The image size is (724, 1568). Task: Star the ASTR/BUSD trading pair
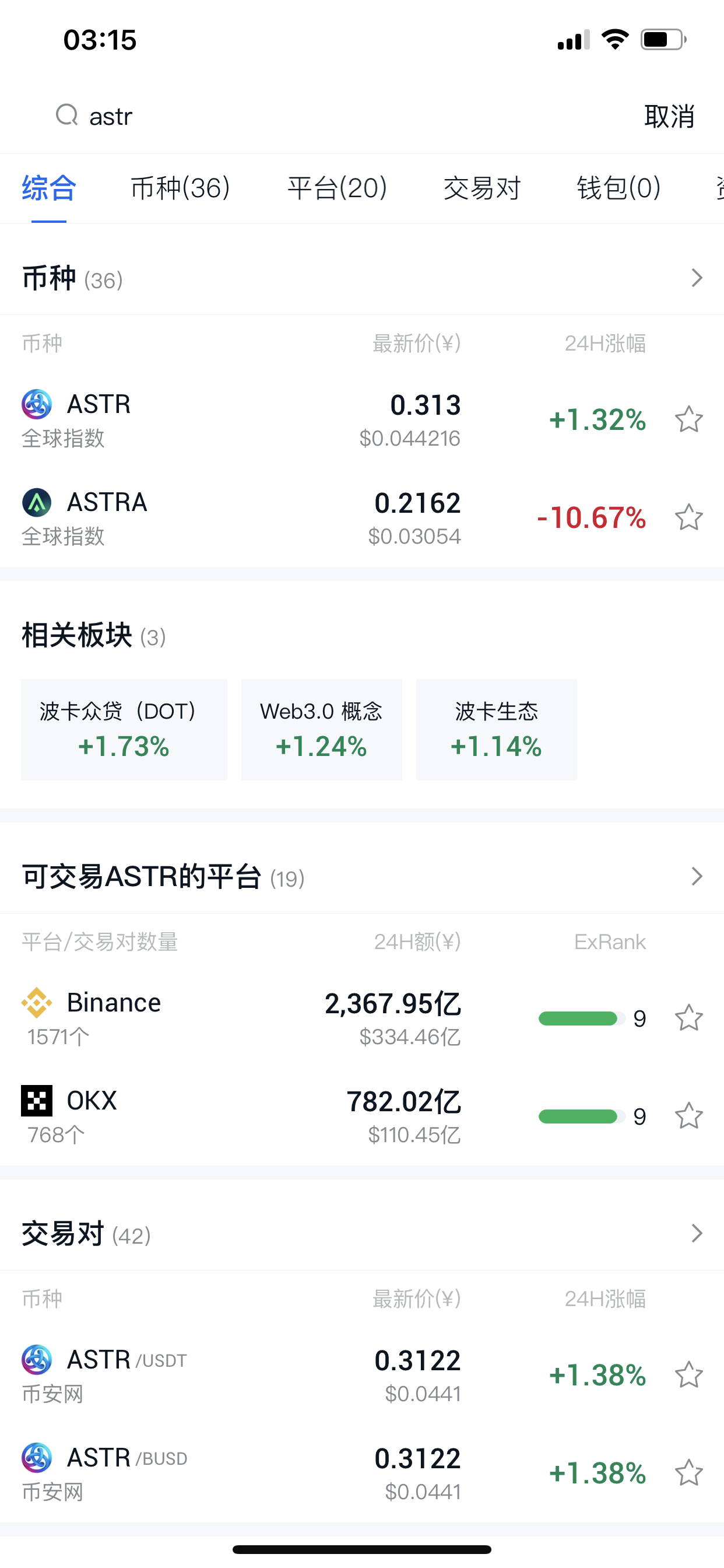[x=688, y=1473]
